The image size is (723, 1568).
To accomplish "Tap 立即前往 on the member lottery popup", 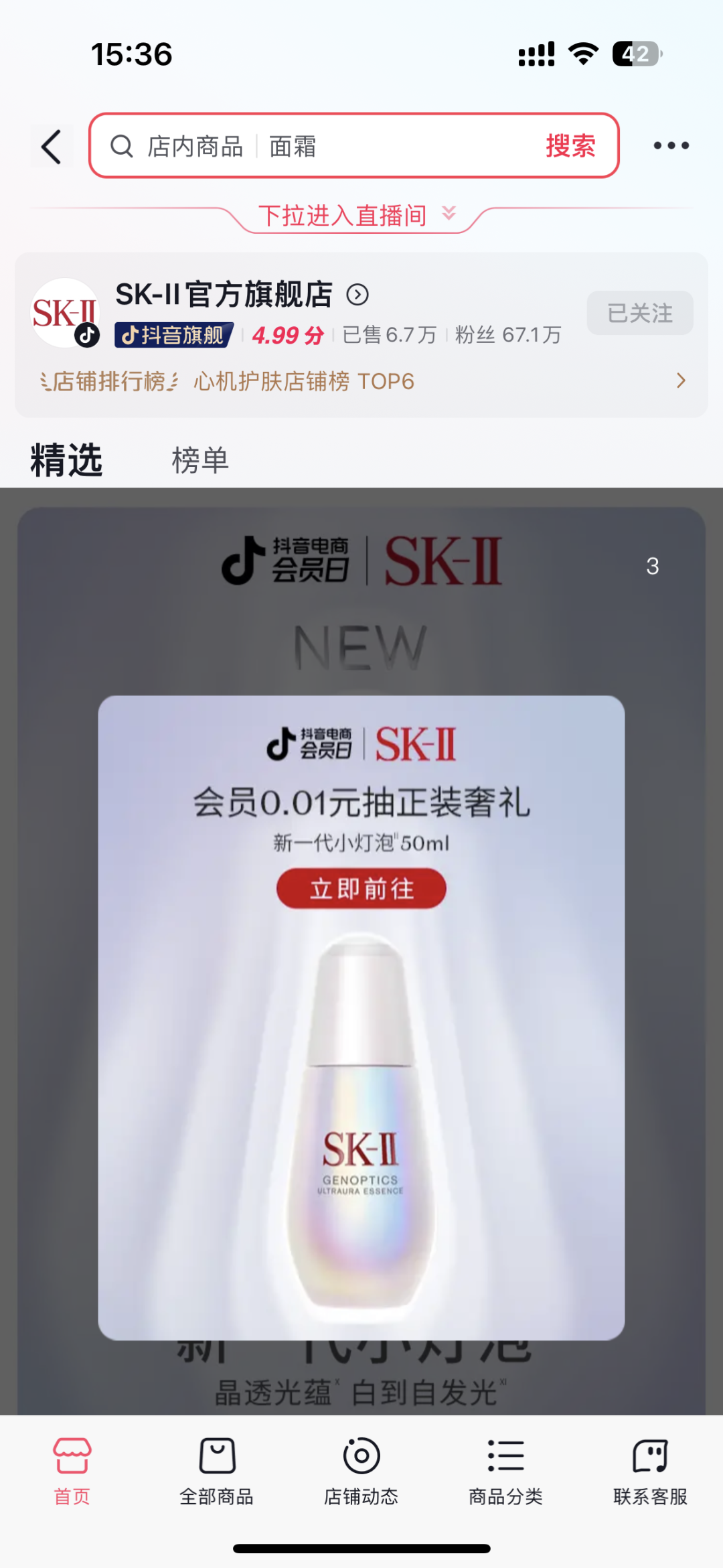I will coord(361,889).
